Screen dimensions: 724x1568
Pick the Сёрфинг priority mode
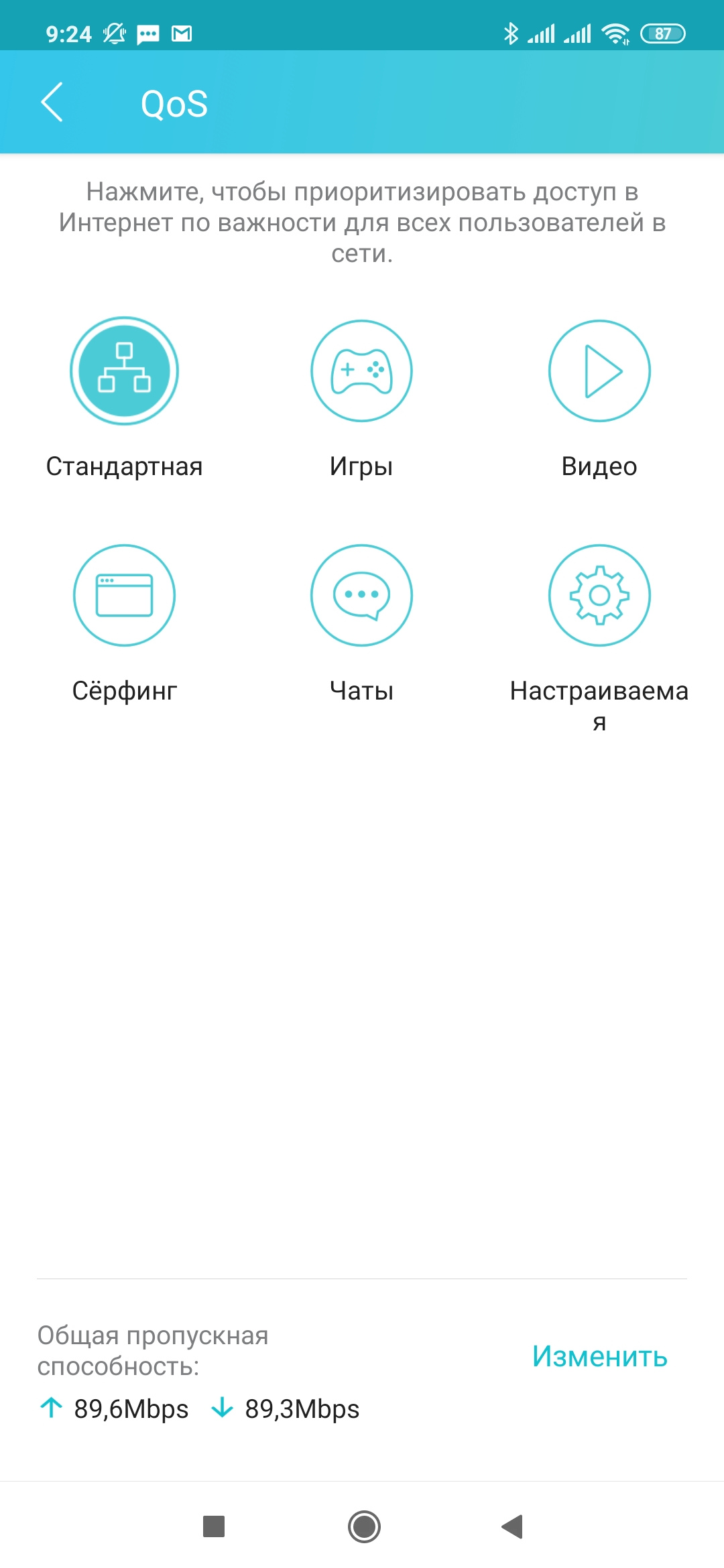click(x=124, y=595)
